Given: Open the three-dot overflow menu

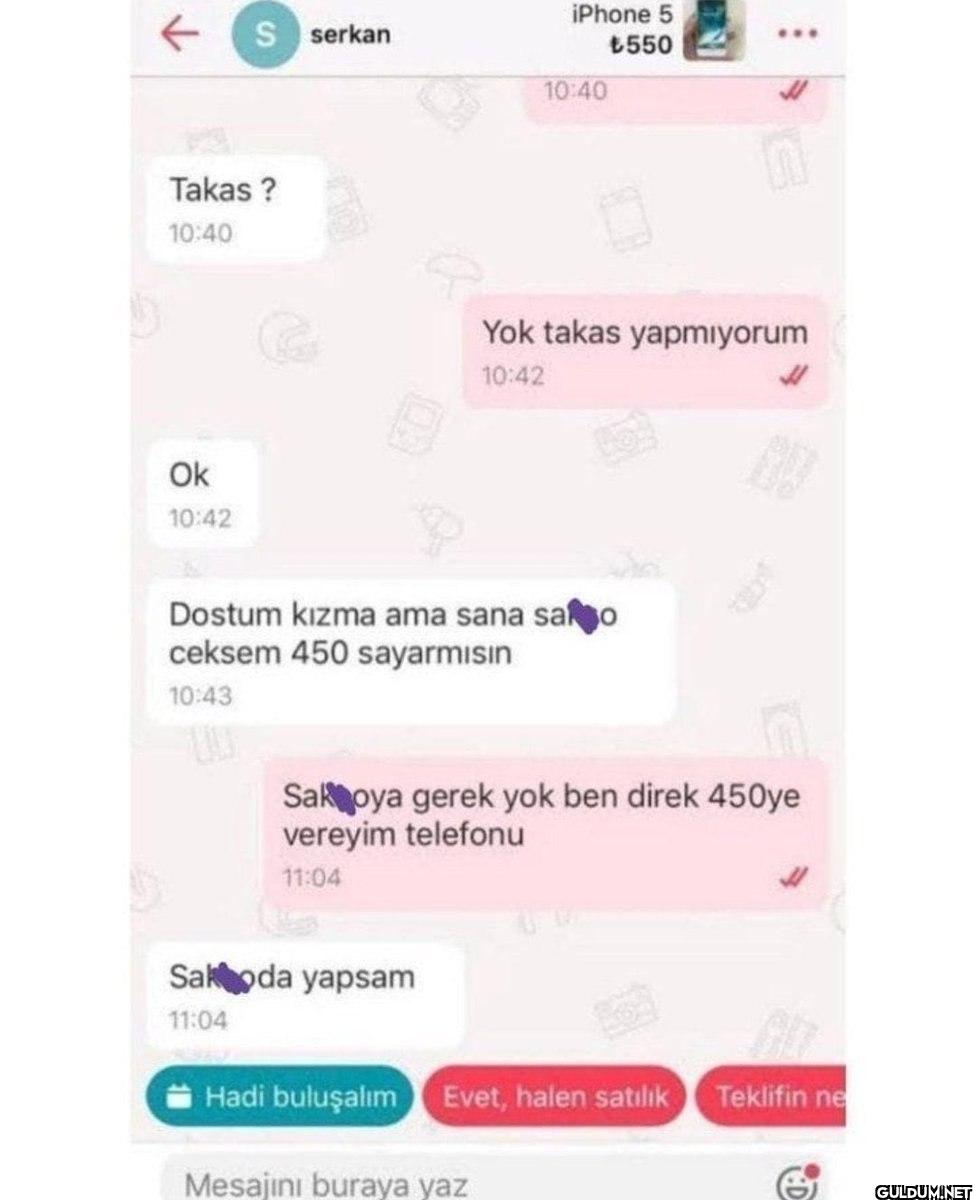Looking at the screenshot, I should pyautogui.click(x=797, y=33).
